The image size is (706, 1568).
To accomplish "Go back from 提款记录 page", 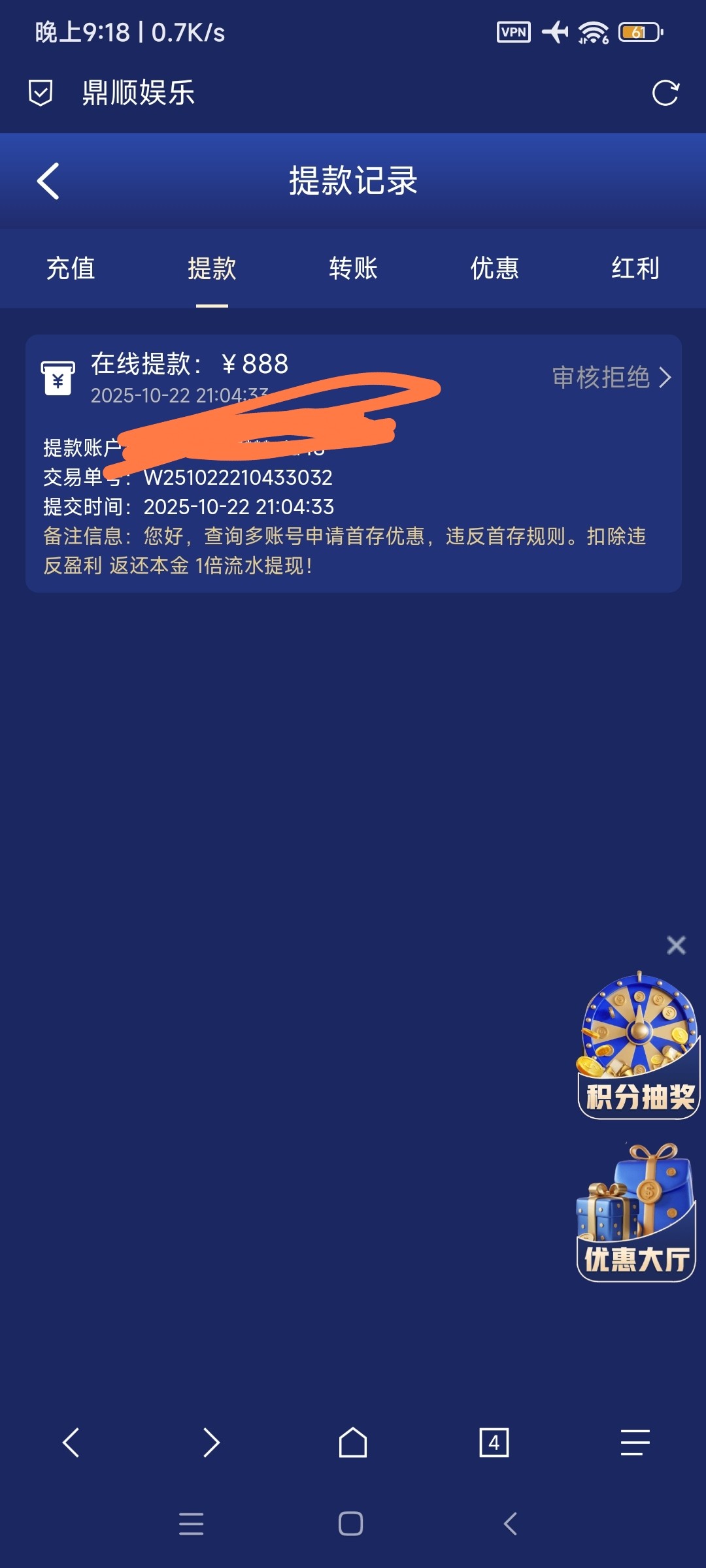I will (x=48, y=181).
